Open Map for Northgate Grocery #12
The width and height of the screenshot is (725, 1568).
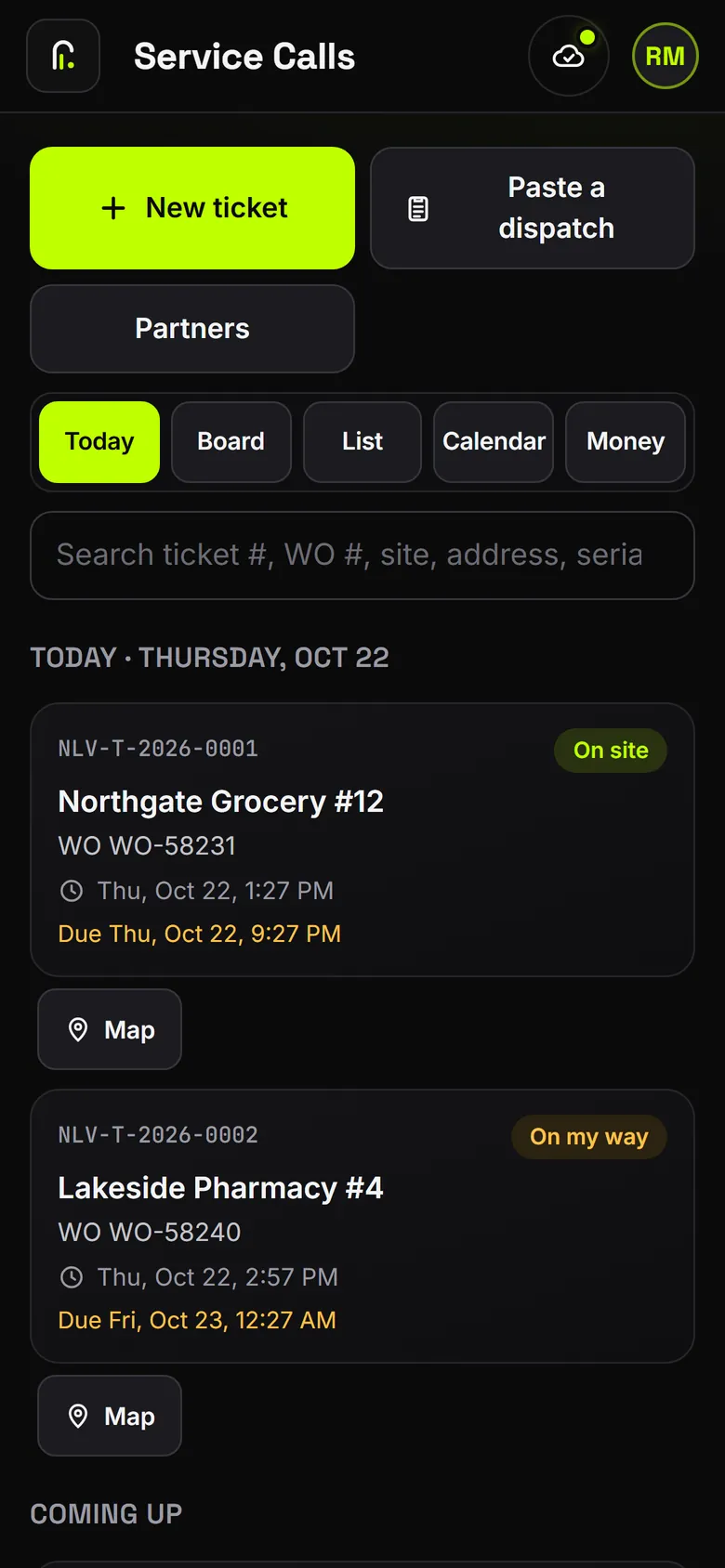coord(110,1029)
